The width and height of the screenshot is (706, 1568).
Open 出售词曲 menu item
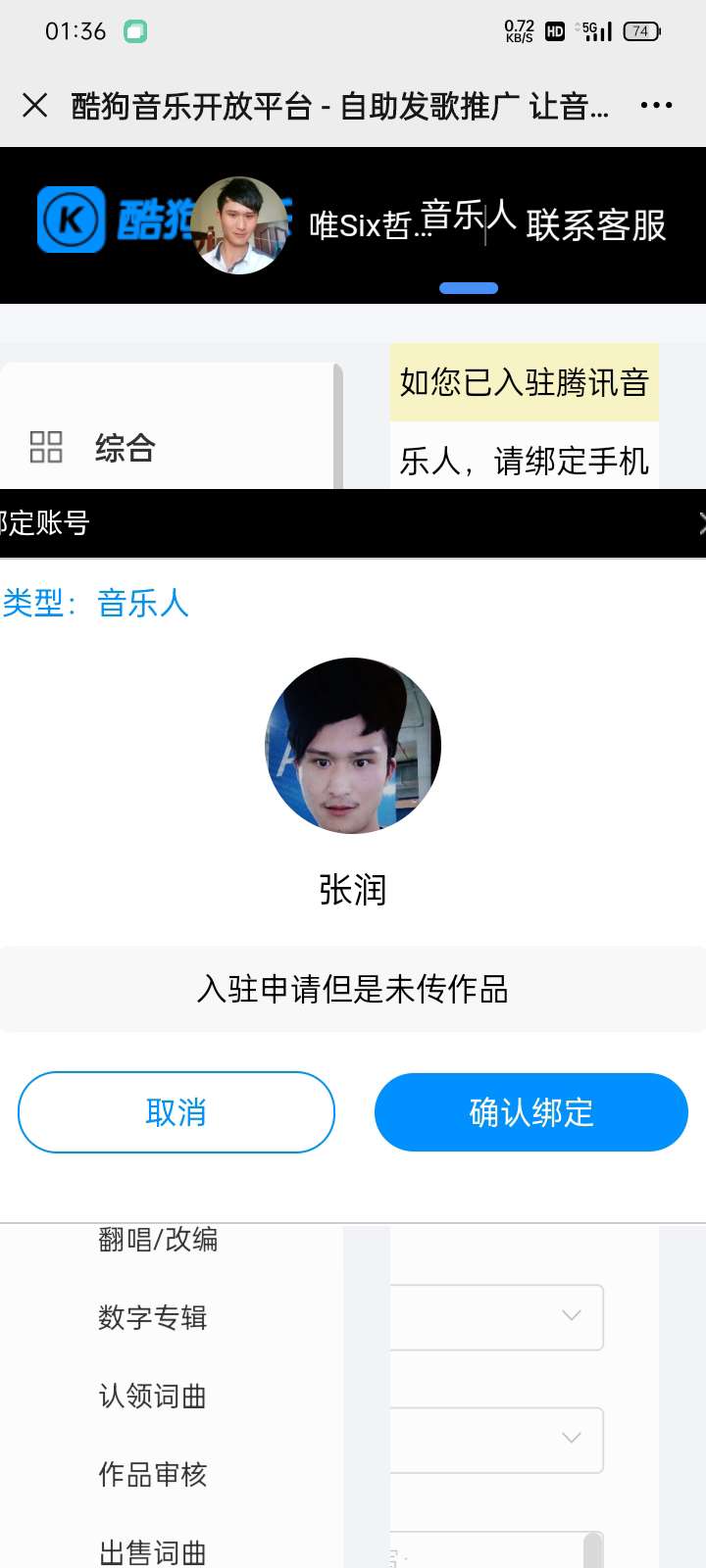click(152, 1551)
